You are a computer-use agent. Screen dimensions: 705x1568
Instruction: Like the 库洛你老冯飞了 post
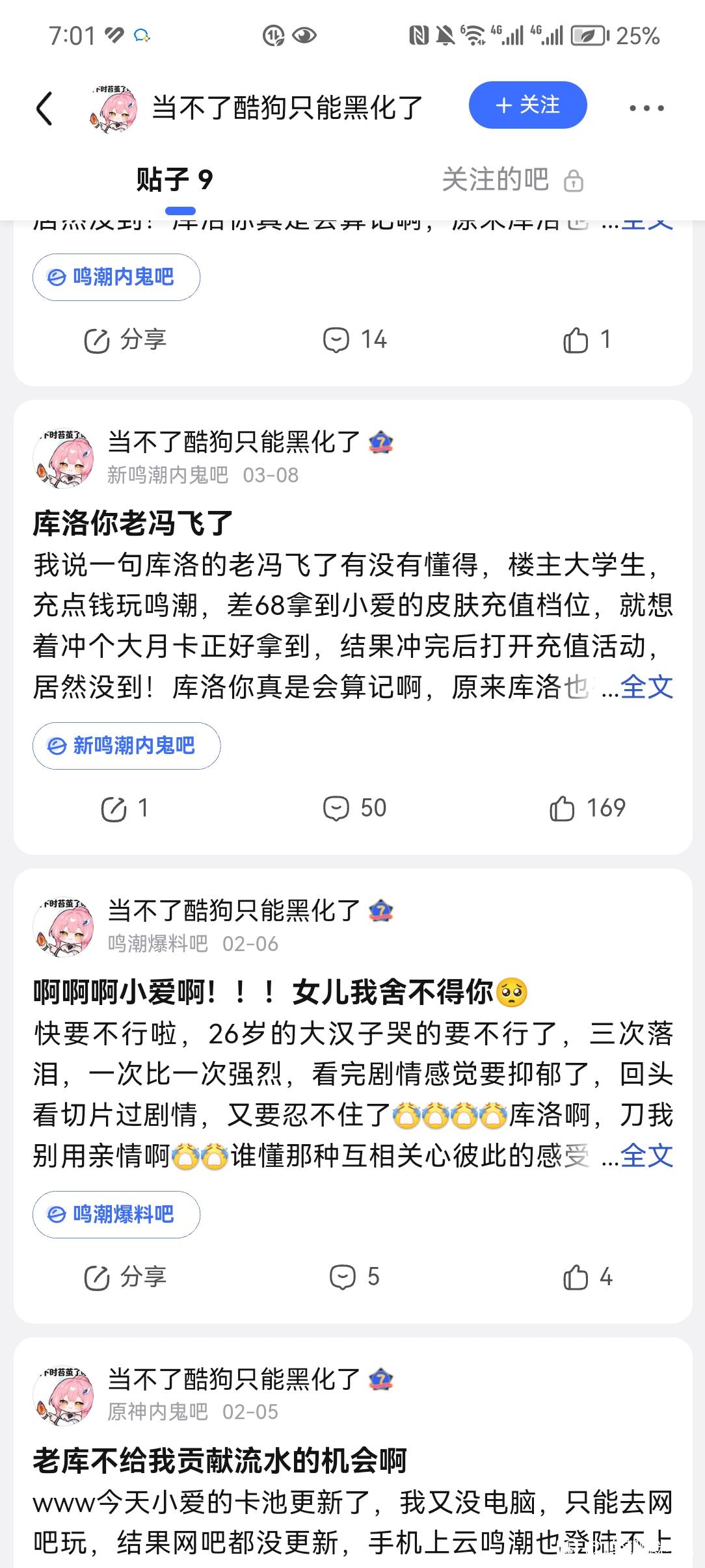click(587, 809)
